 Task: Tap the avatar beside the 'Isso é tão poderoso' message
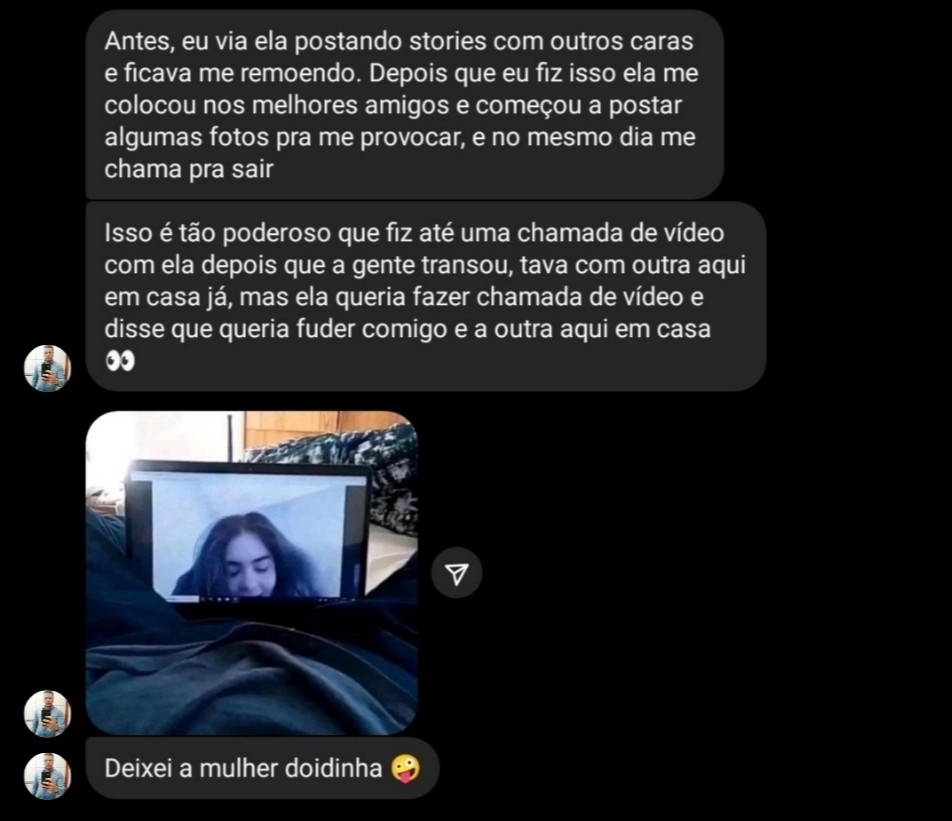coord(47,369)
